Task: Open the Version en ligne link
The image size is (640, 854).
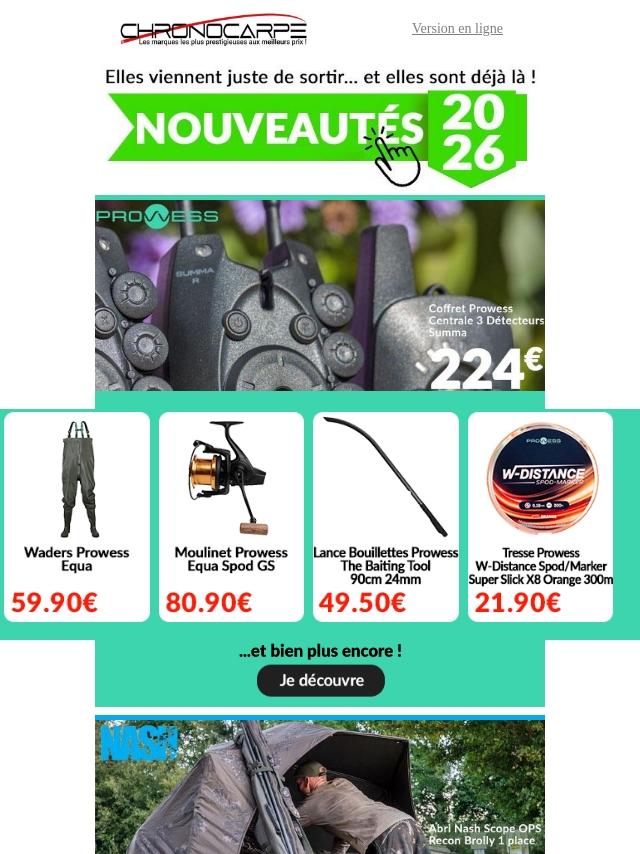Action: (x=457, y=29)
